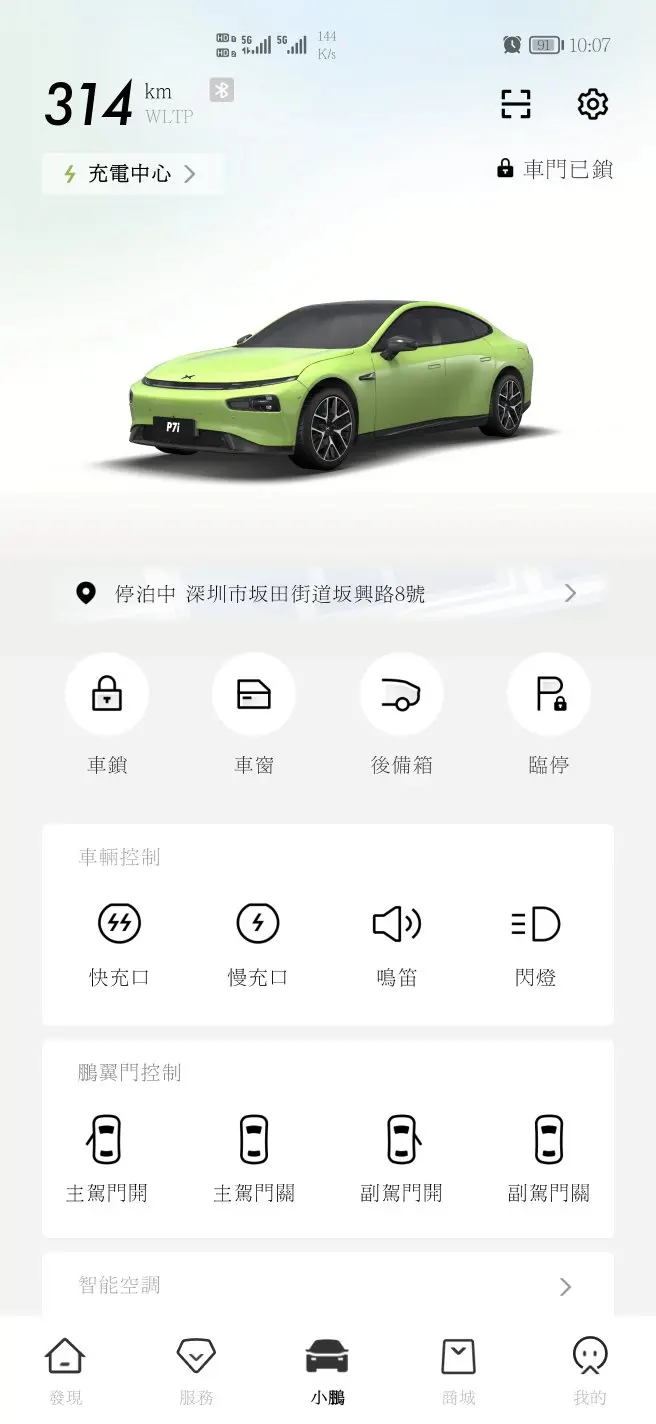Sound the horn with 鳴笛
Image resolution: width=656 pixels, height=1424 pixels.
pos(397,943)
